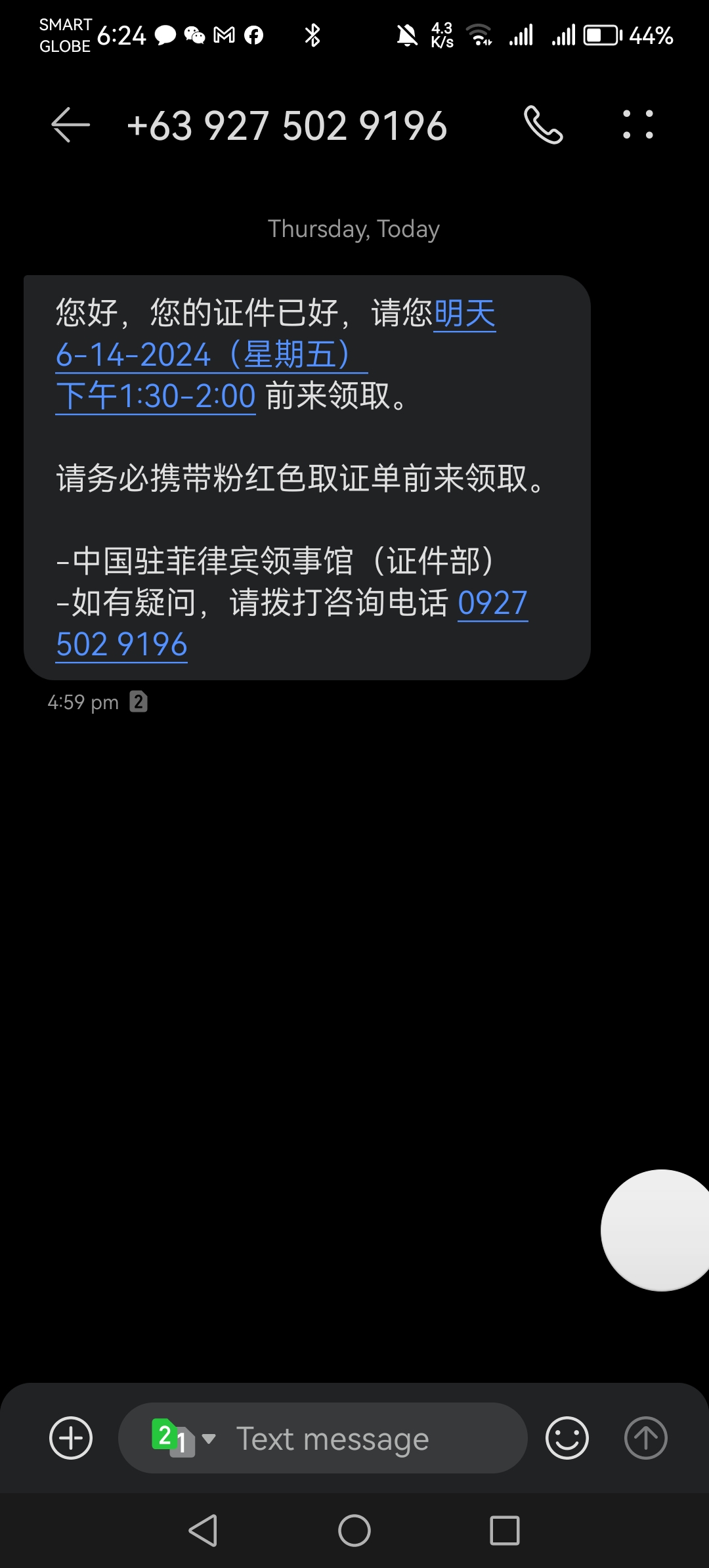Go to the home screen

coord(354,1531)
